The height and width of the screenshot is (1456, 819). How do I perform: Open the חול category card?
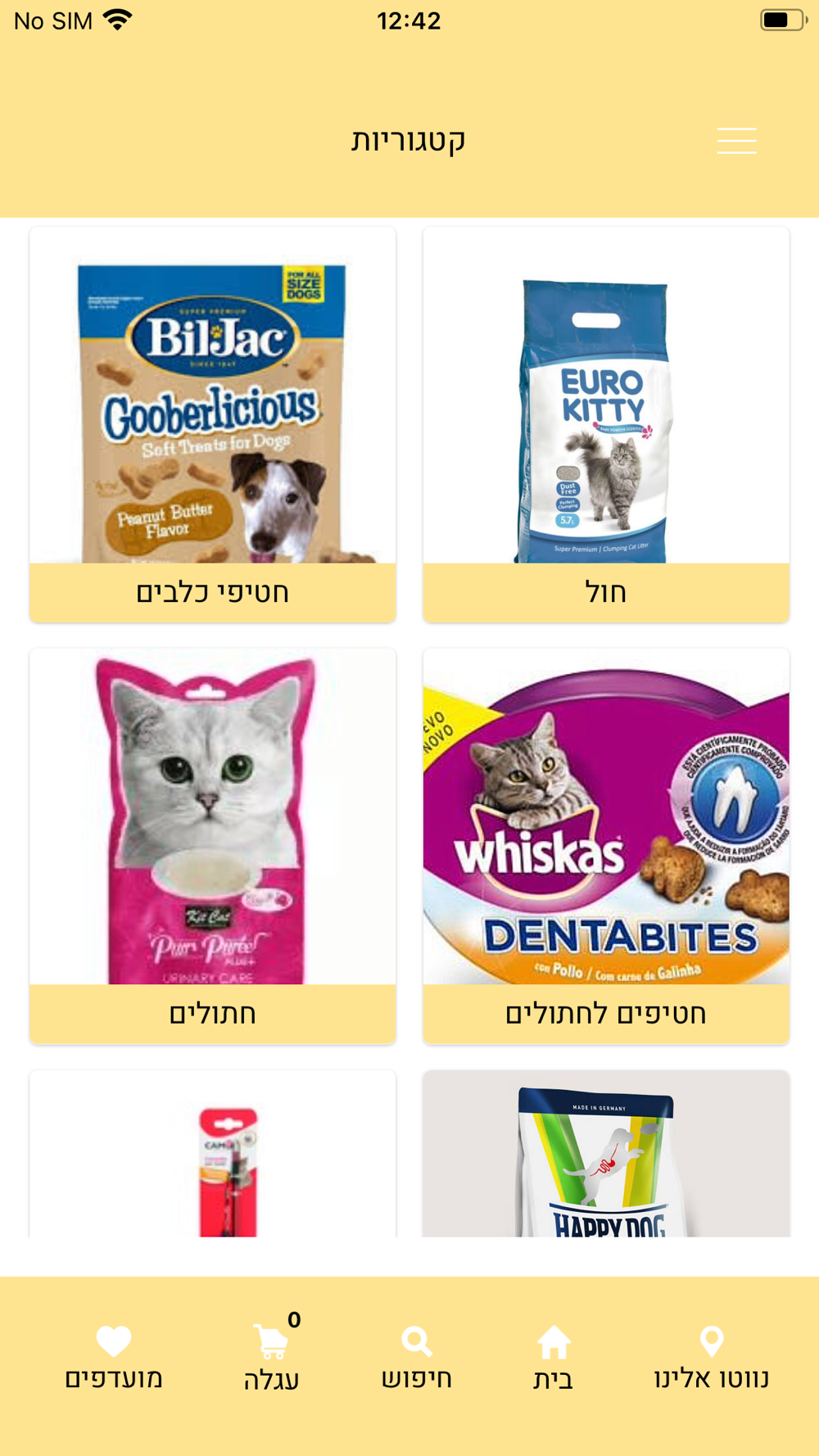(606, 425)
